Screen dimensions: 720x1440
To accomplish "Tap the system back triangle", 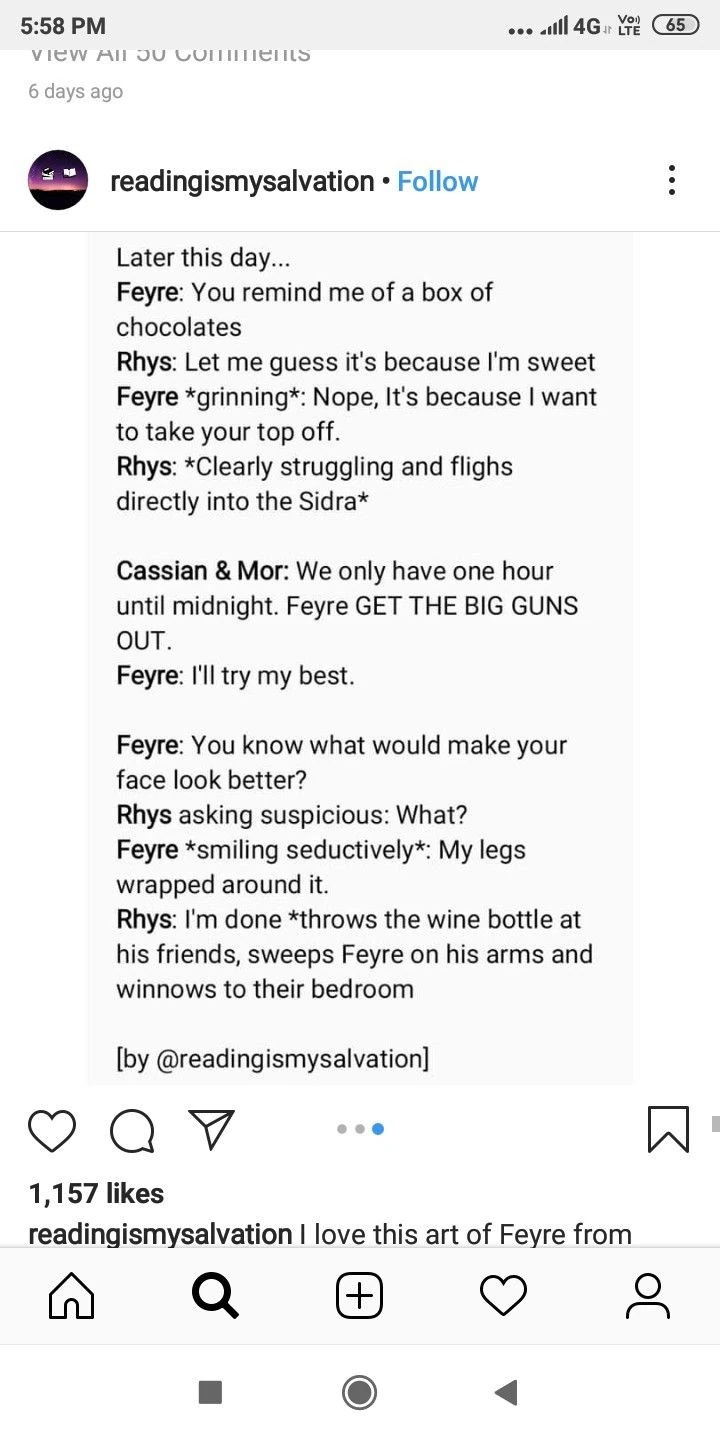I will click(x=506, y=1392).
